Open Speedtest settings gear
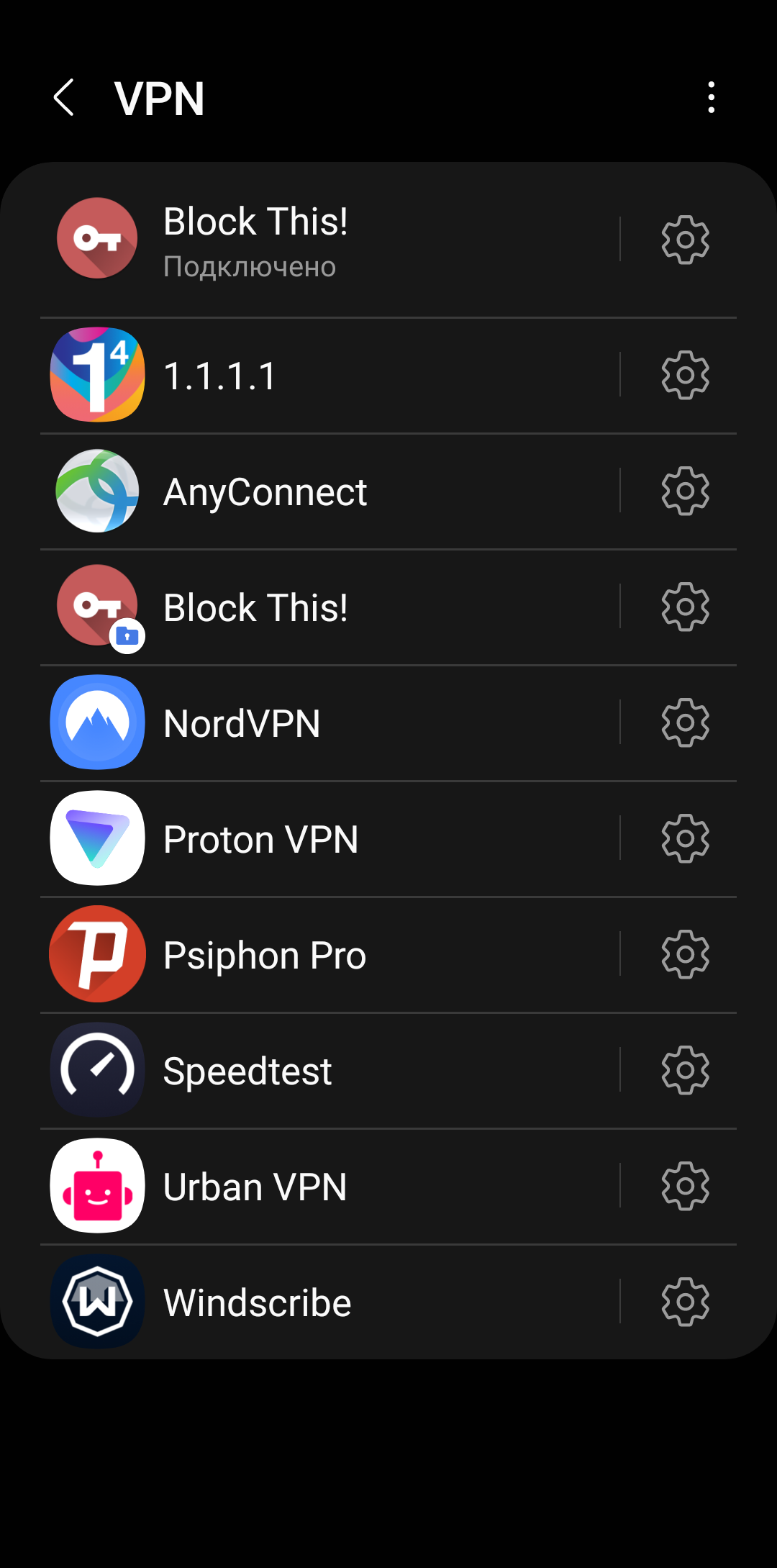 pos(685,1070)
